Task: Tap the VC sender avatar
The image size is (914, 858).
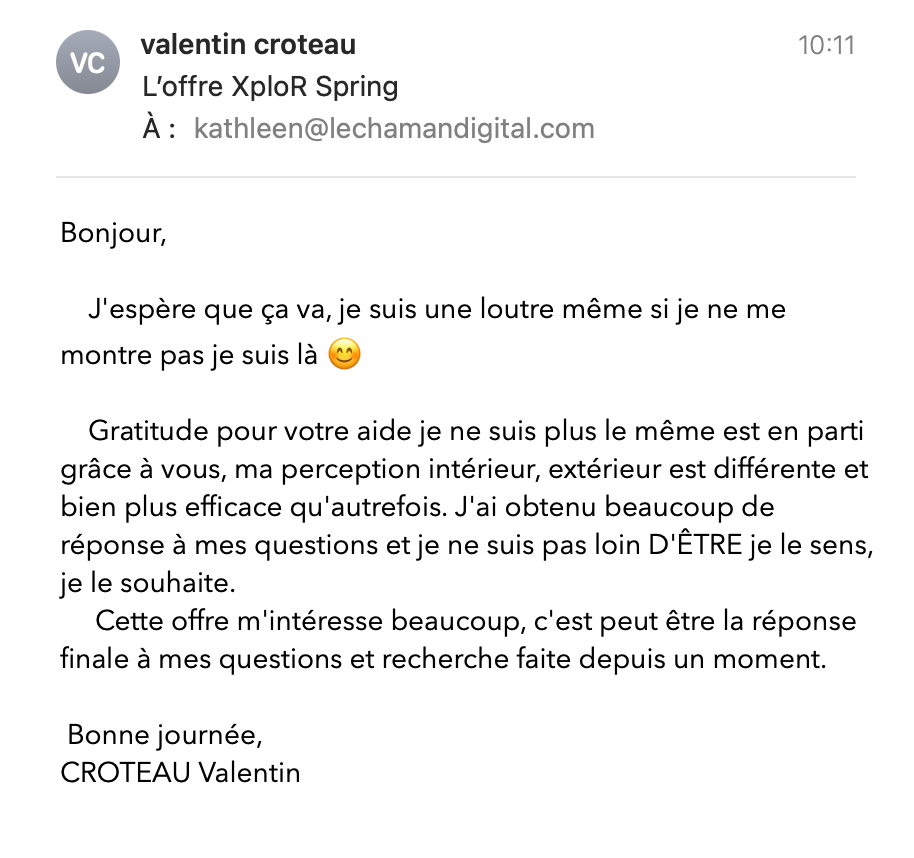Action: point(88,63)
